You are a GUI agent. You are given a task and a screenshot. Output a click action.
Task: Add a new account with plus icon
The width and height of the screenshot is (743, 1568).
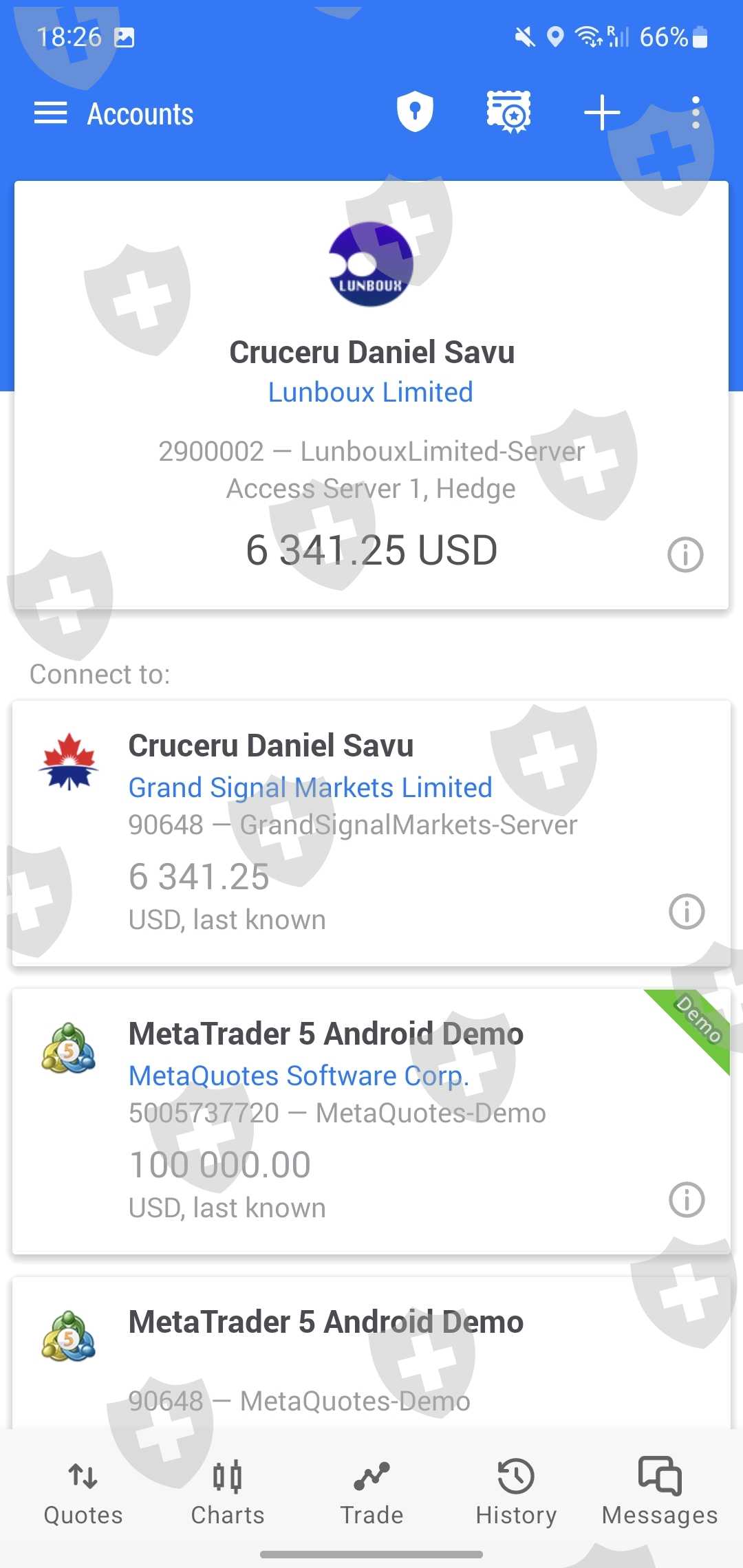click(x=602, y=112)
